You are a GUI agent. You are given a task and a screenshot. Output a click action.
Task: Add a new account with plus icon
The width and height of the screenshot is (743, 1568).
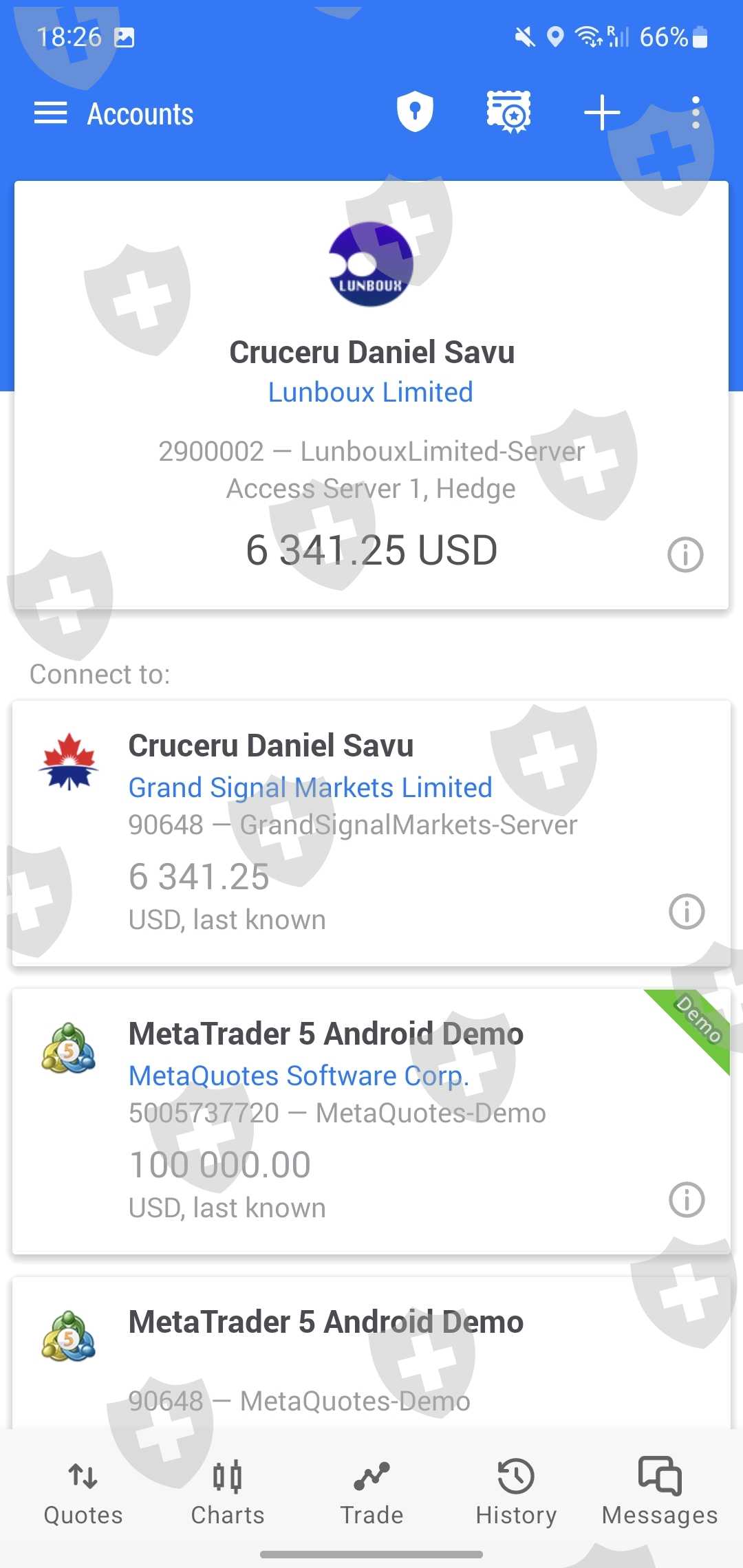click(x=602, y=112)
